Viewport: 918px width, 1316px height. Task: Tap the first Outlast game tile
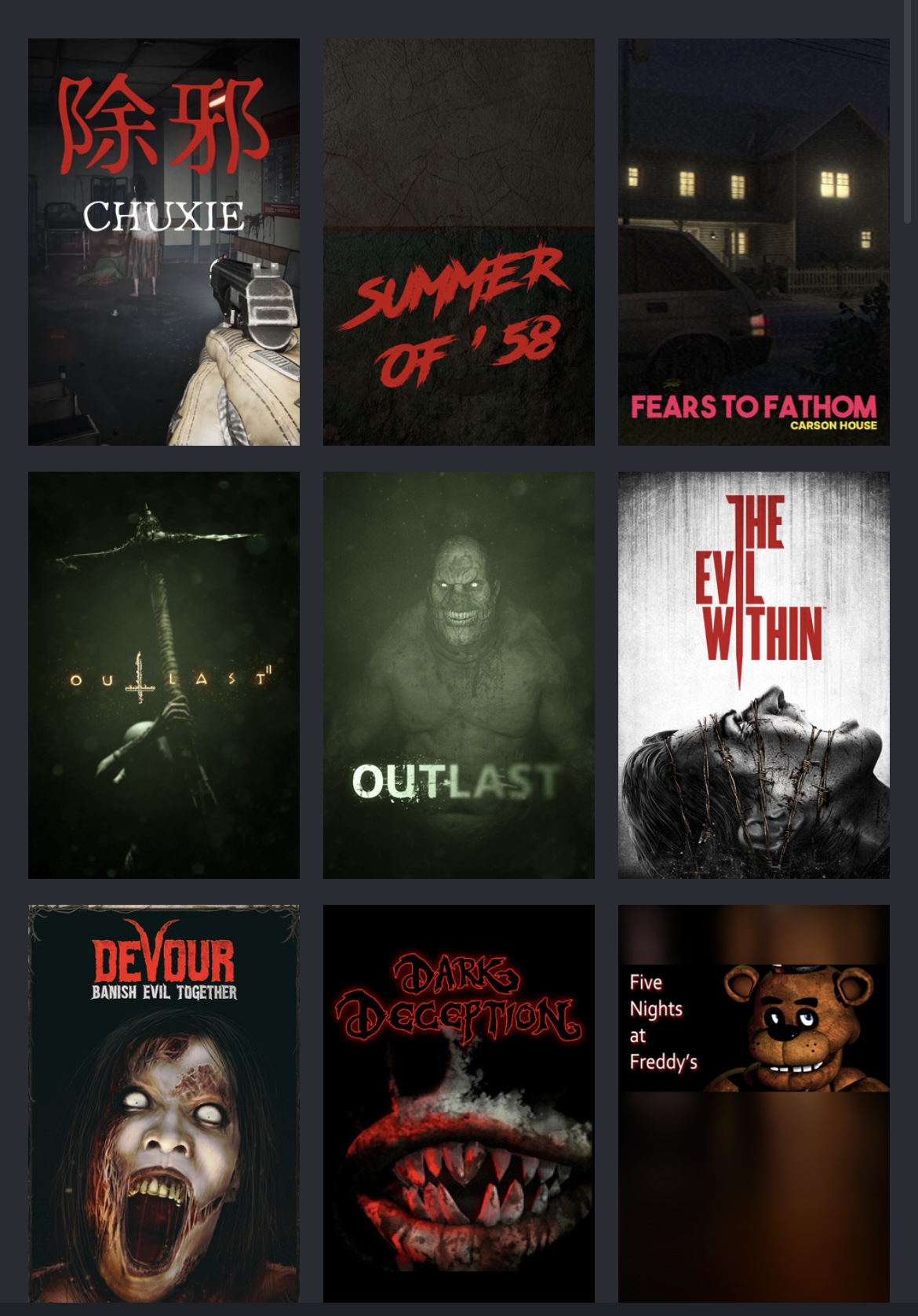[x=458, y=675]
